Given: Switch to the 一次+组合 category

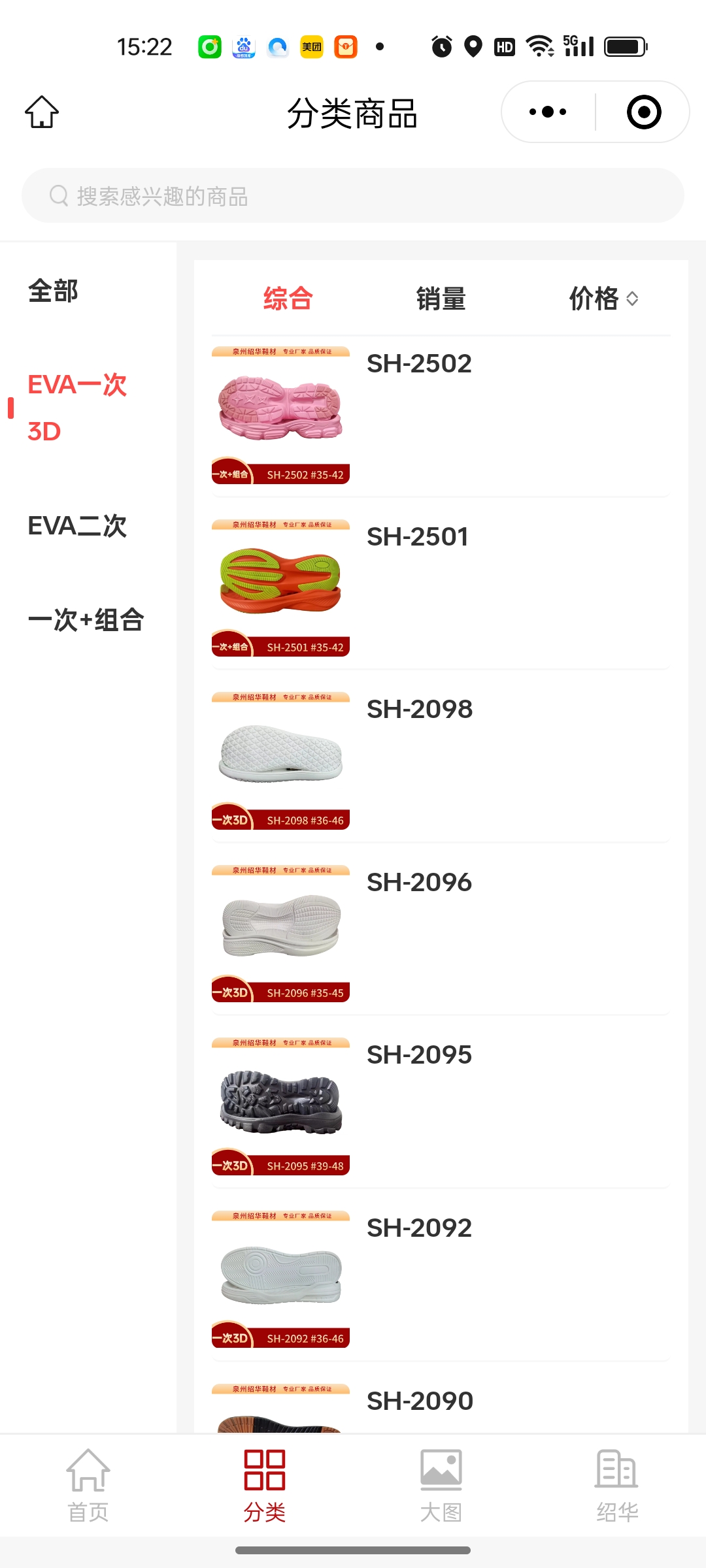Looking at the screenshot, I should click(86, 620).
